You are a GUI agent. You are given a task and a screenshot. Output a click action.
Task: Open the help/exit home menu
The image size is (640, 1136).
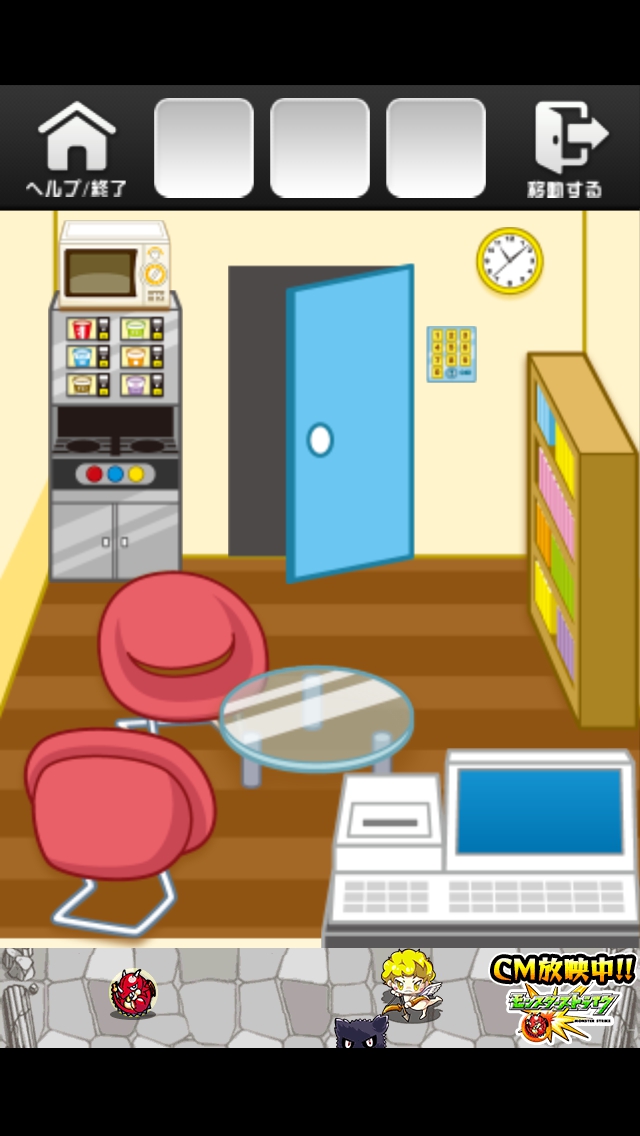point(76,148)
